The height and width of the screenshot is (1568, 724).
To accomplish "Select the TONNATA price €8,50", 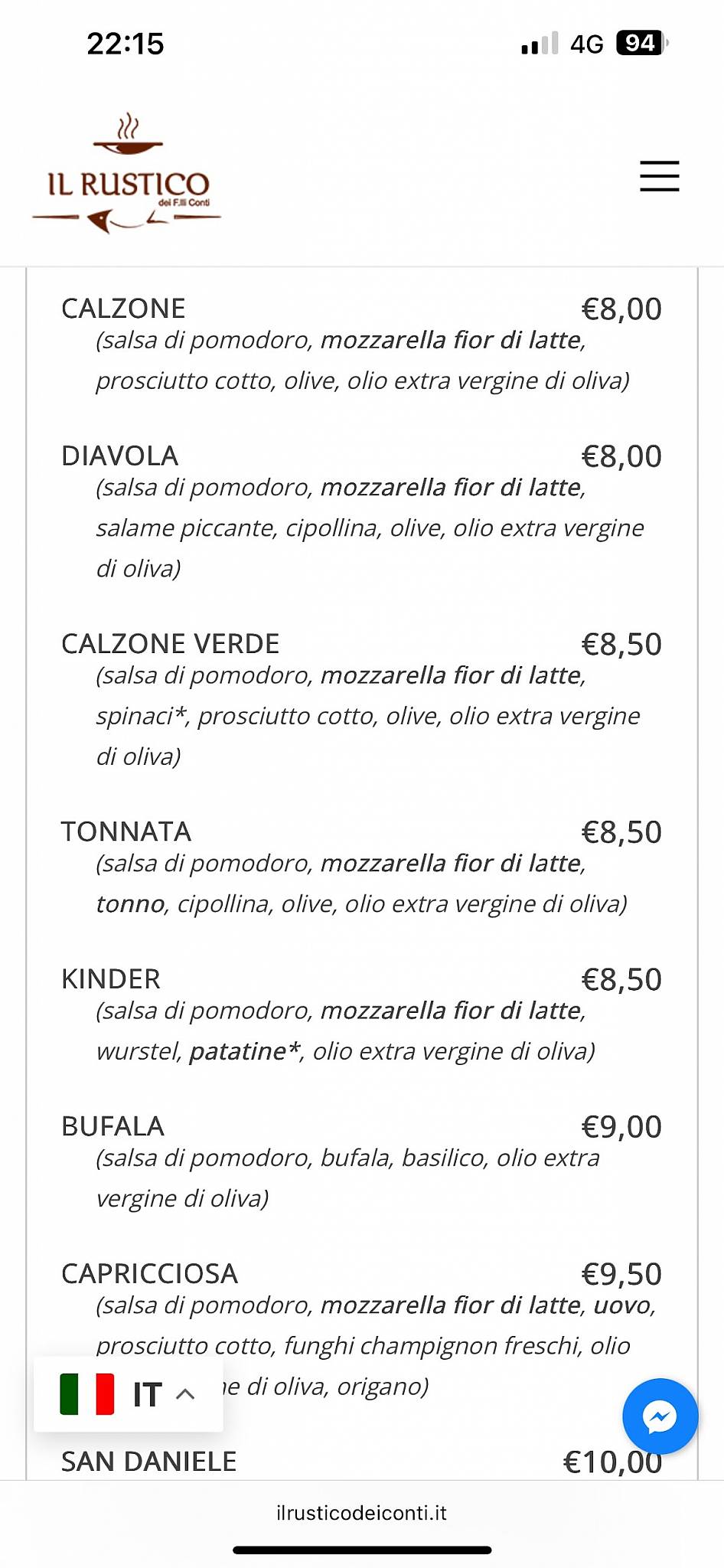I will pyautogui.click(x=621, y=830).
